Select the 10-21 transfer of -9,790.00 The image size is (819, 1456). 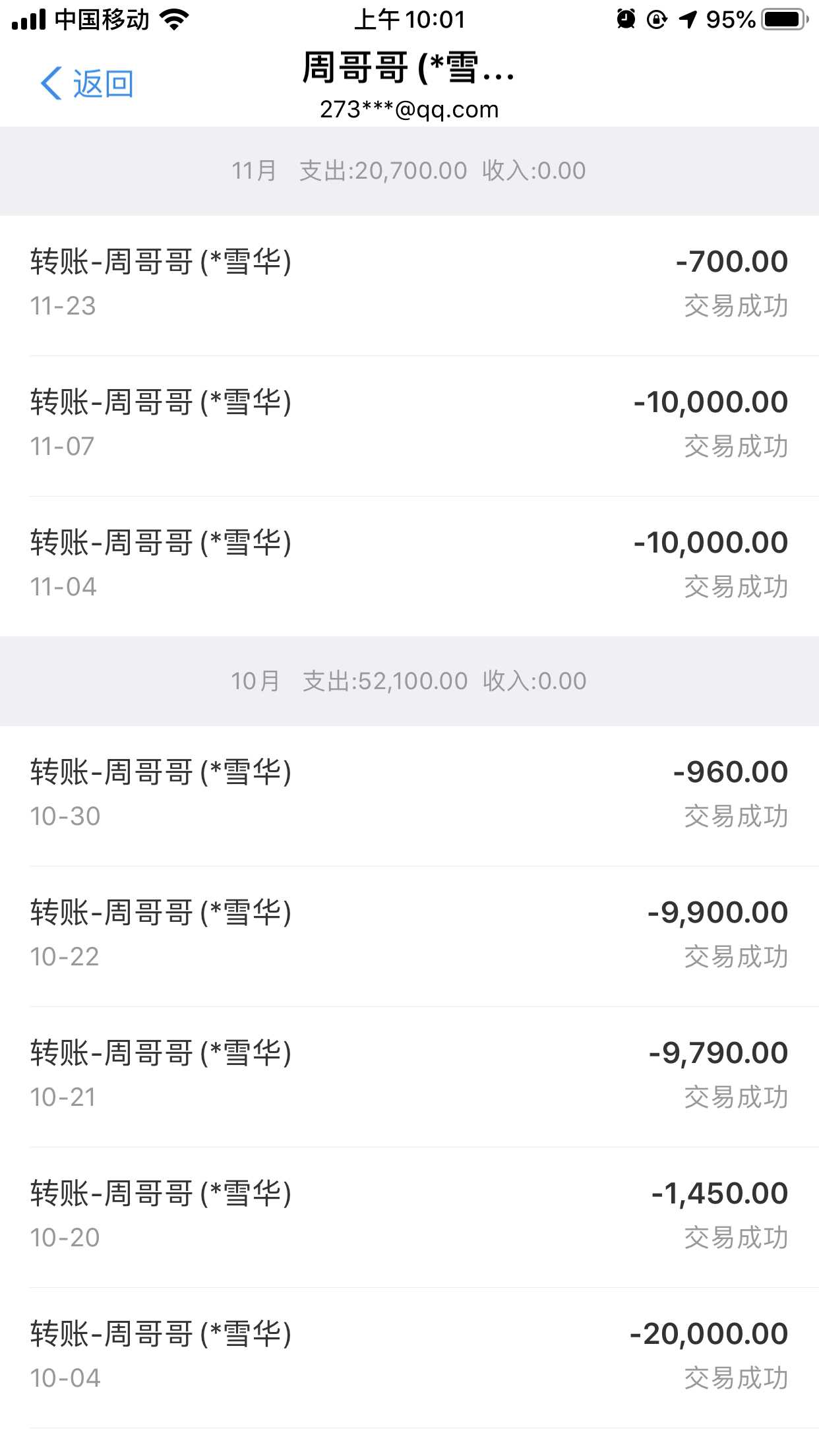click(x=409, y=1076)
